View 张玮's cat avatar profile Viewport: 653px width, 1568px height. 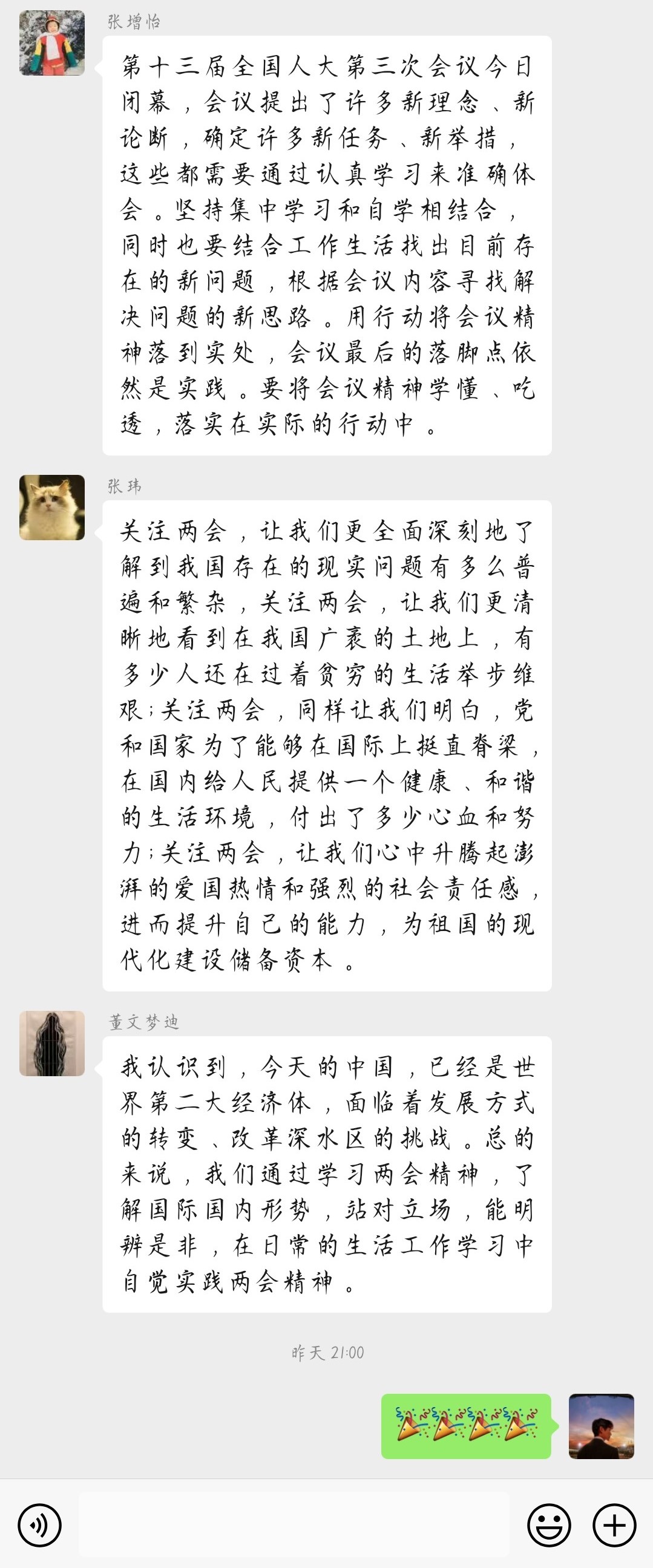[x=52, y=507]
